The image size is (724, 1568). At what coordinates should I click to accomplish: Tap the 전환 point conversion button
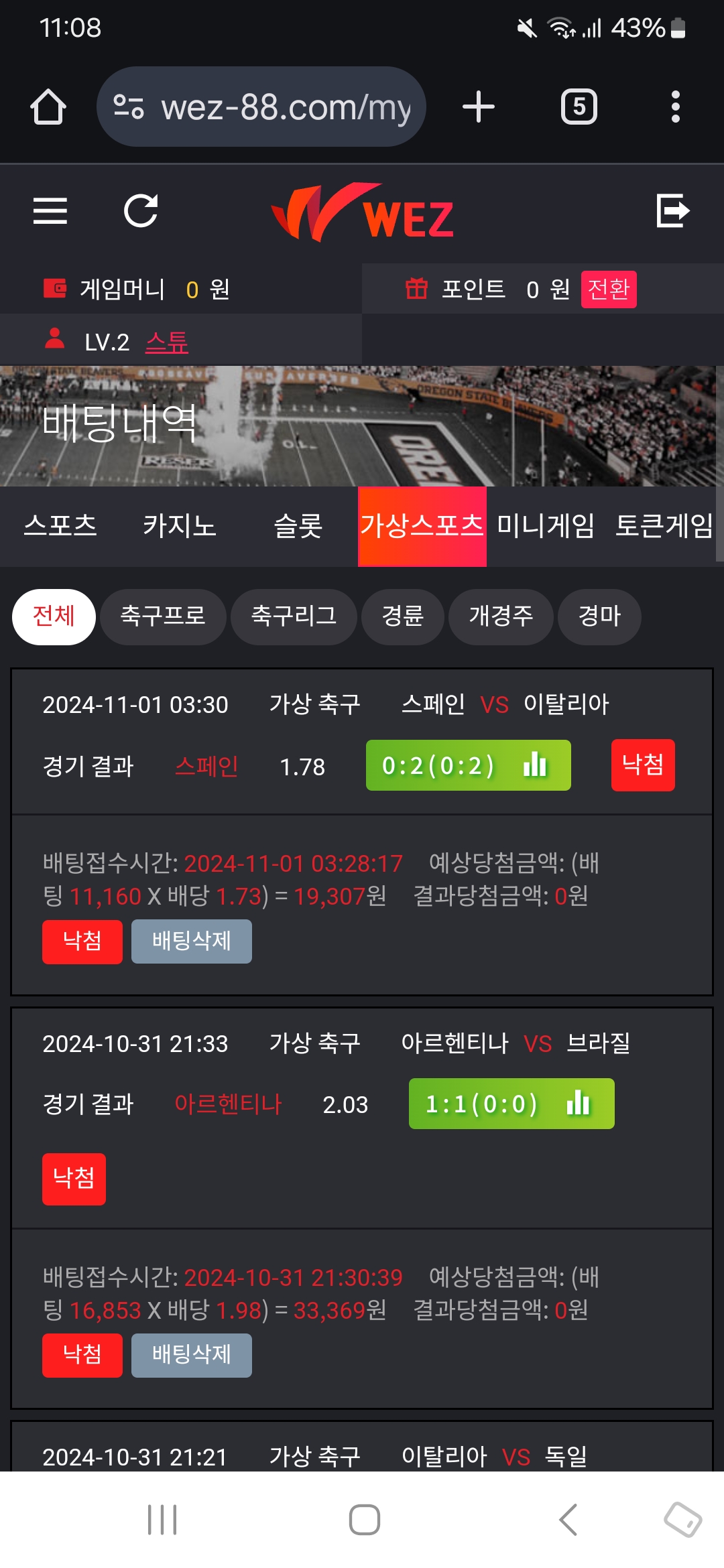point(609,289)
